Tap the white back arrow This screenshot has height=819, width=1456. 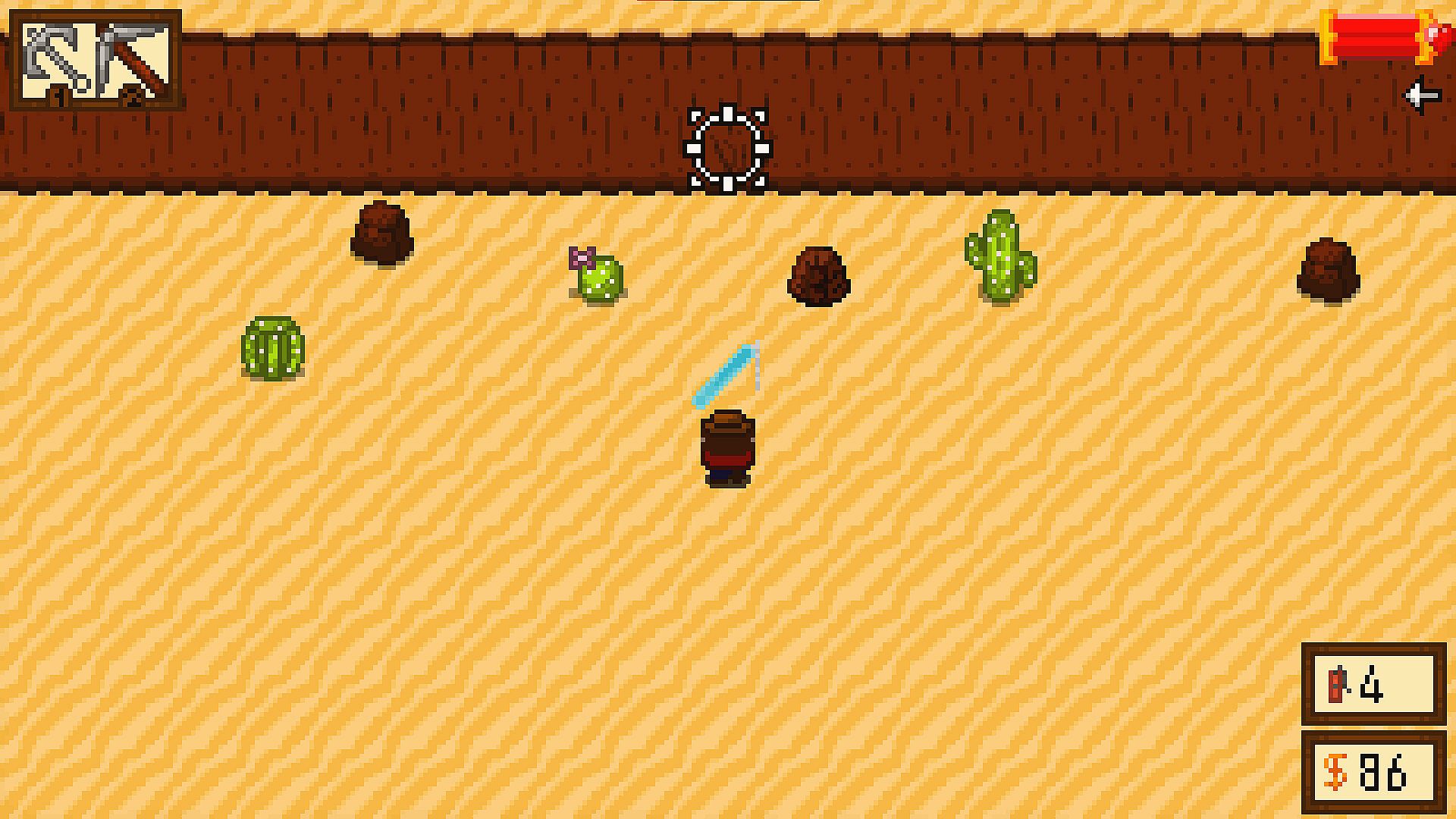pyautogui.click(x=1421, y=96)
